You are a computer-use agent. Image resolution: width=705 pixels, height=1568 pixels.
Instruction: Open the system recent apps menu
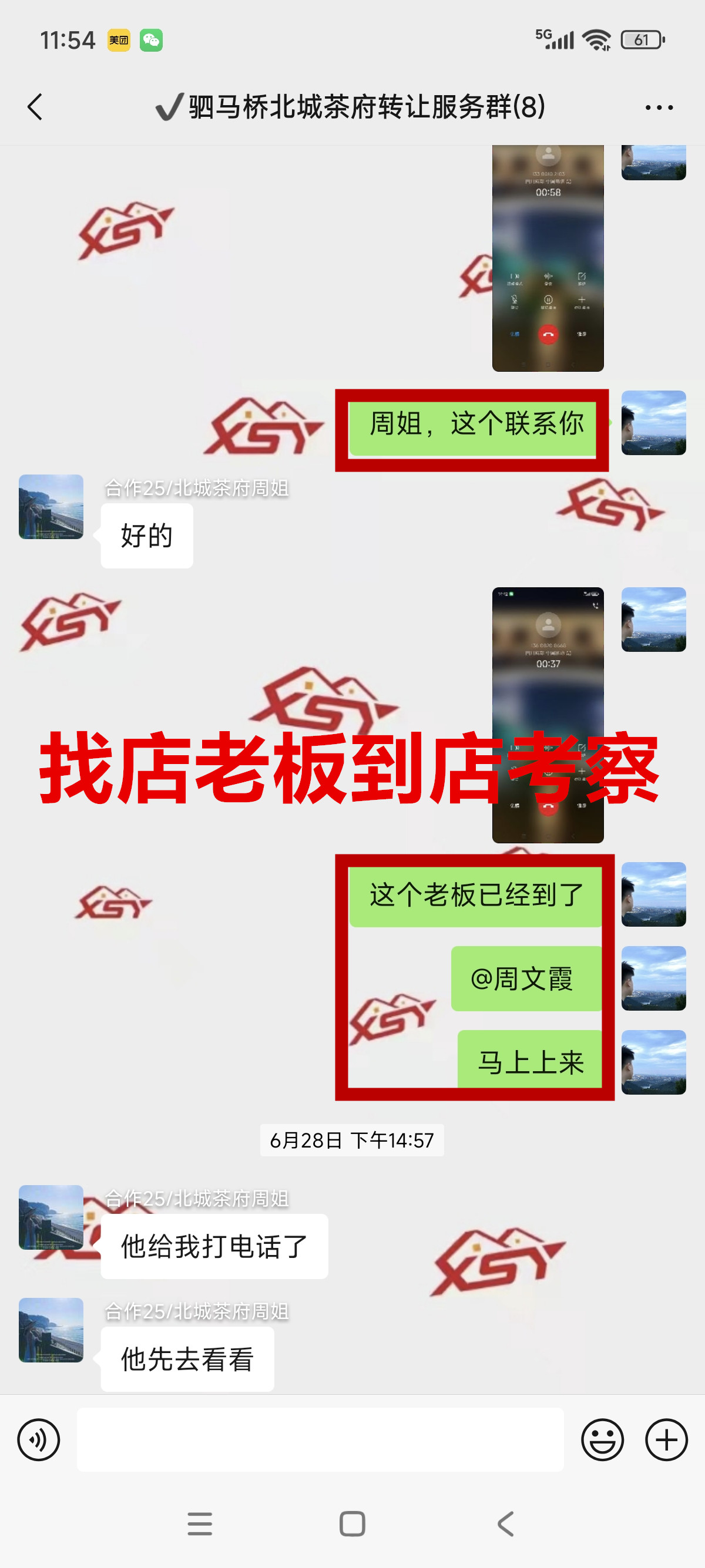tap(200, 1523)
